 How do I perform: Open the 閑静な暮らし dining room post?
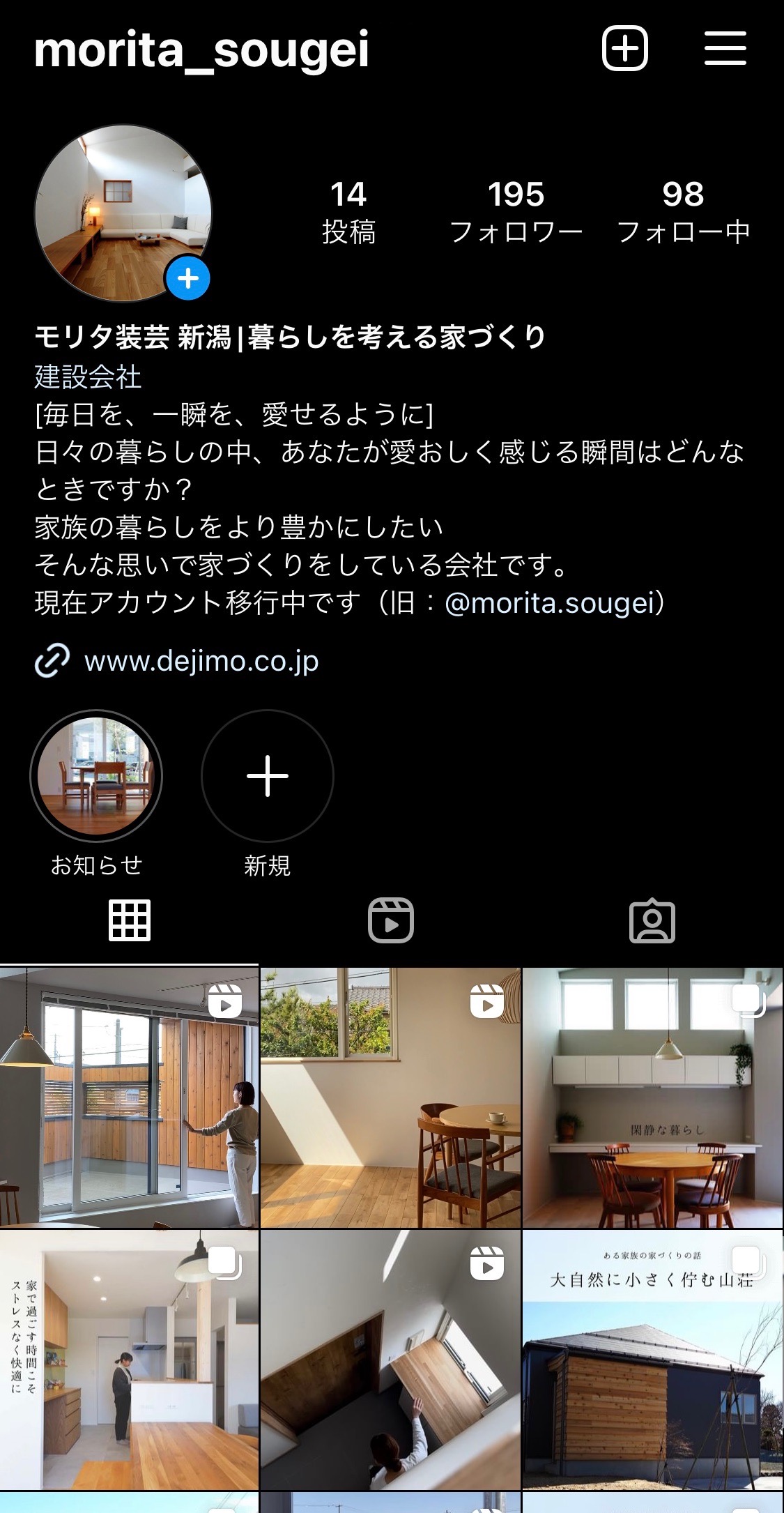(x=653, y=1097)
